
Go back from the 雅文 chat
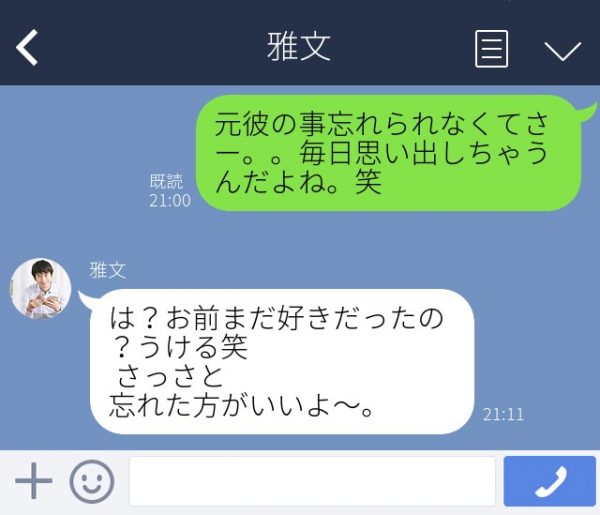(x=28, y=47)
